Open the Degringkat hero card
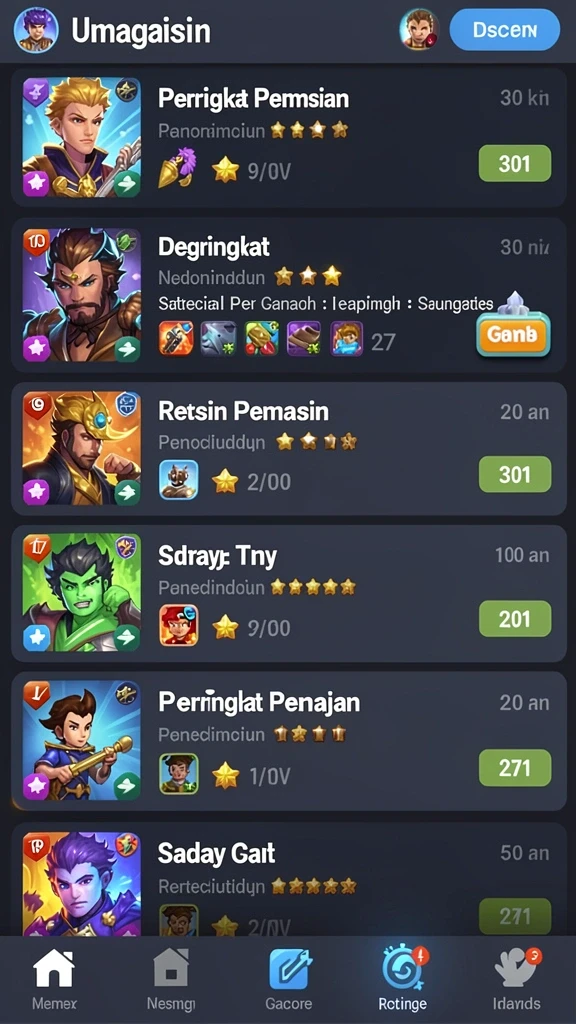 pyautogui.click(x=288, y=295)
